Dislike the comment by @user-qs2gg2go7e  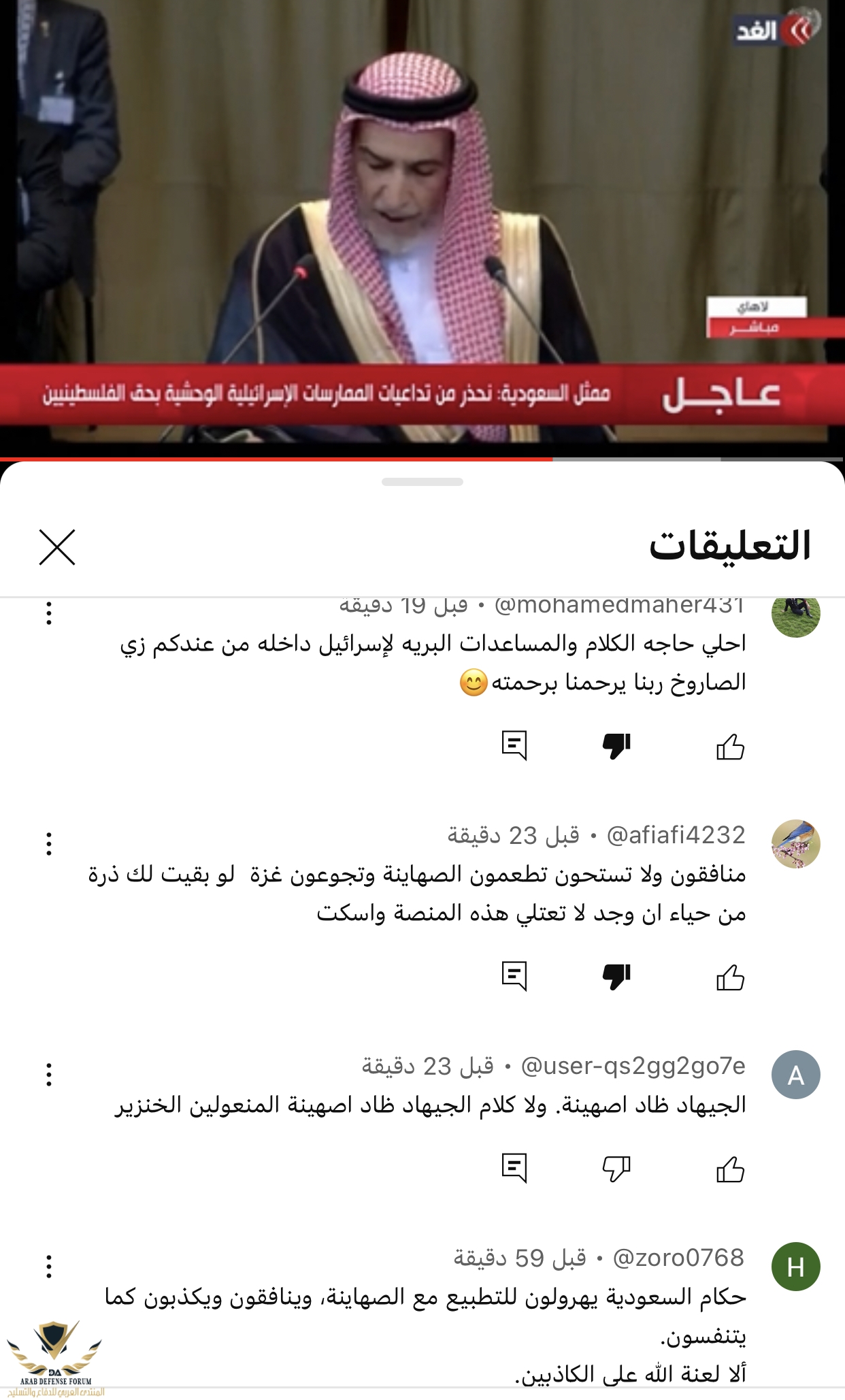[x=616, y=1169]
